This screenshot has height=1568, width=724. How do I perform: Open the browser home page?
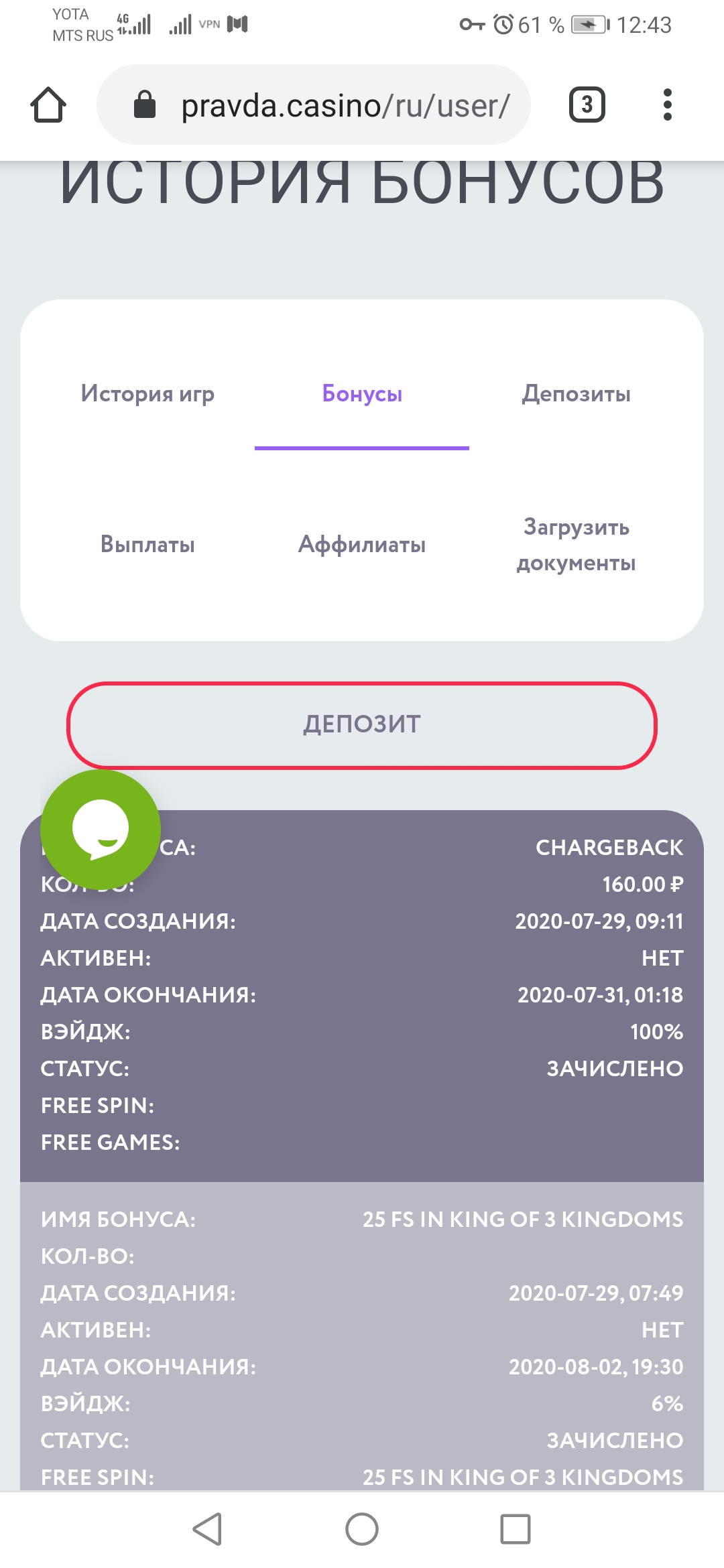coord(48,105)
